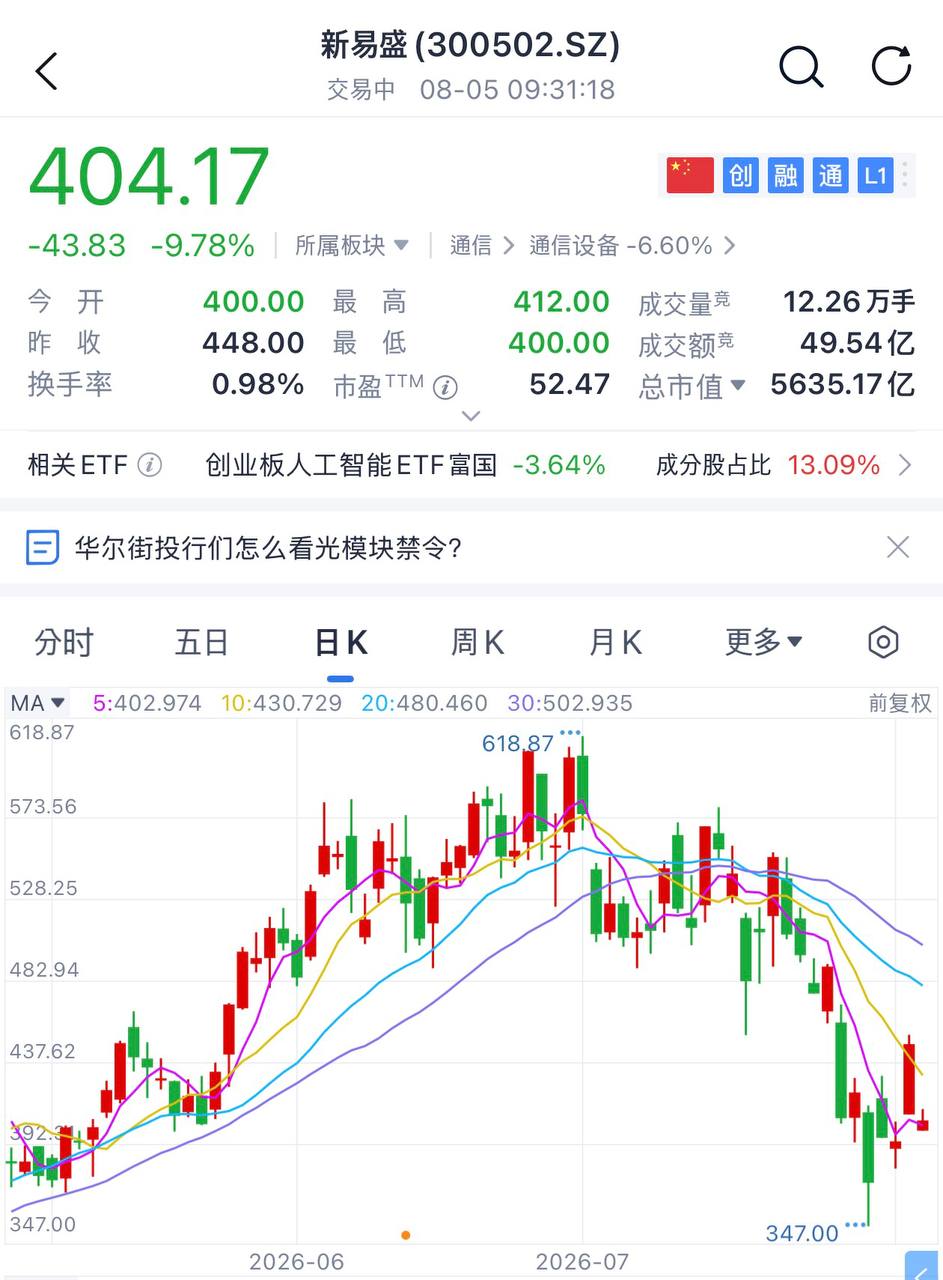Open the 更多 chart period dropdown

pos(763,642)
